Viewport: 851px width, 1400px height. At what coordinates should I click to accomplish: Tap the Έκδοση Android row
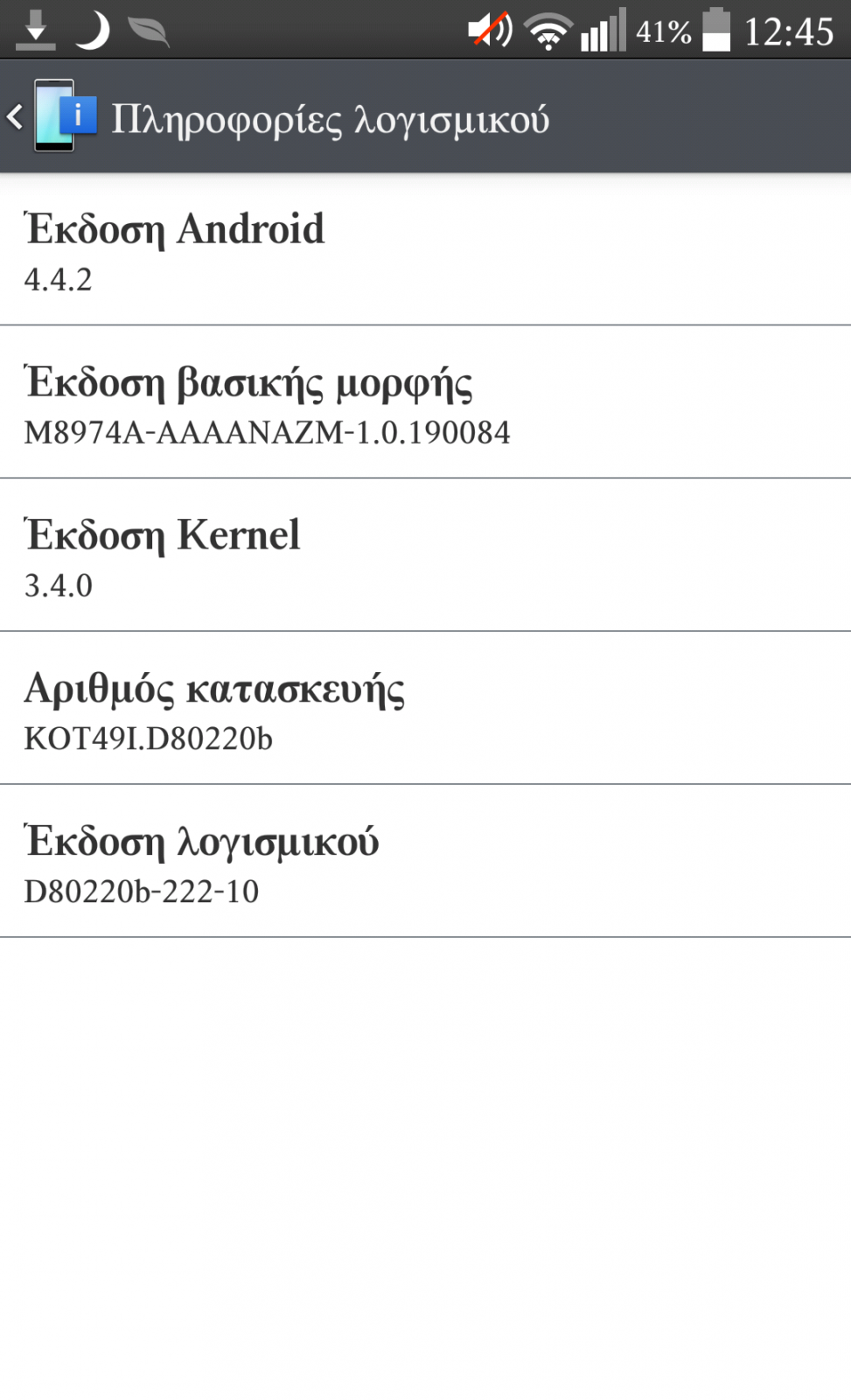pyautogui.click(x=425, y=249)
